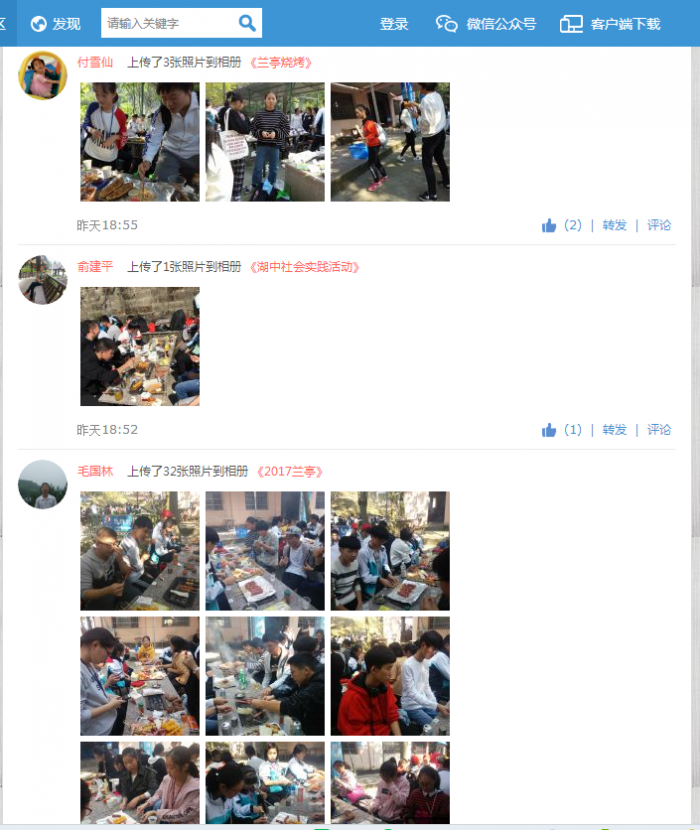The width and height of the screenshot is (700, 830).
Task: Tap 转发 under 俞建平's post
Action: tap(615, 430)
